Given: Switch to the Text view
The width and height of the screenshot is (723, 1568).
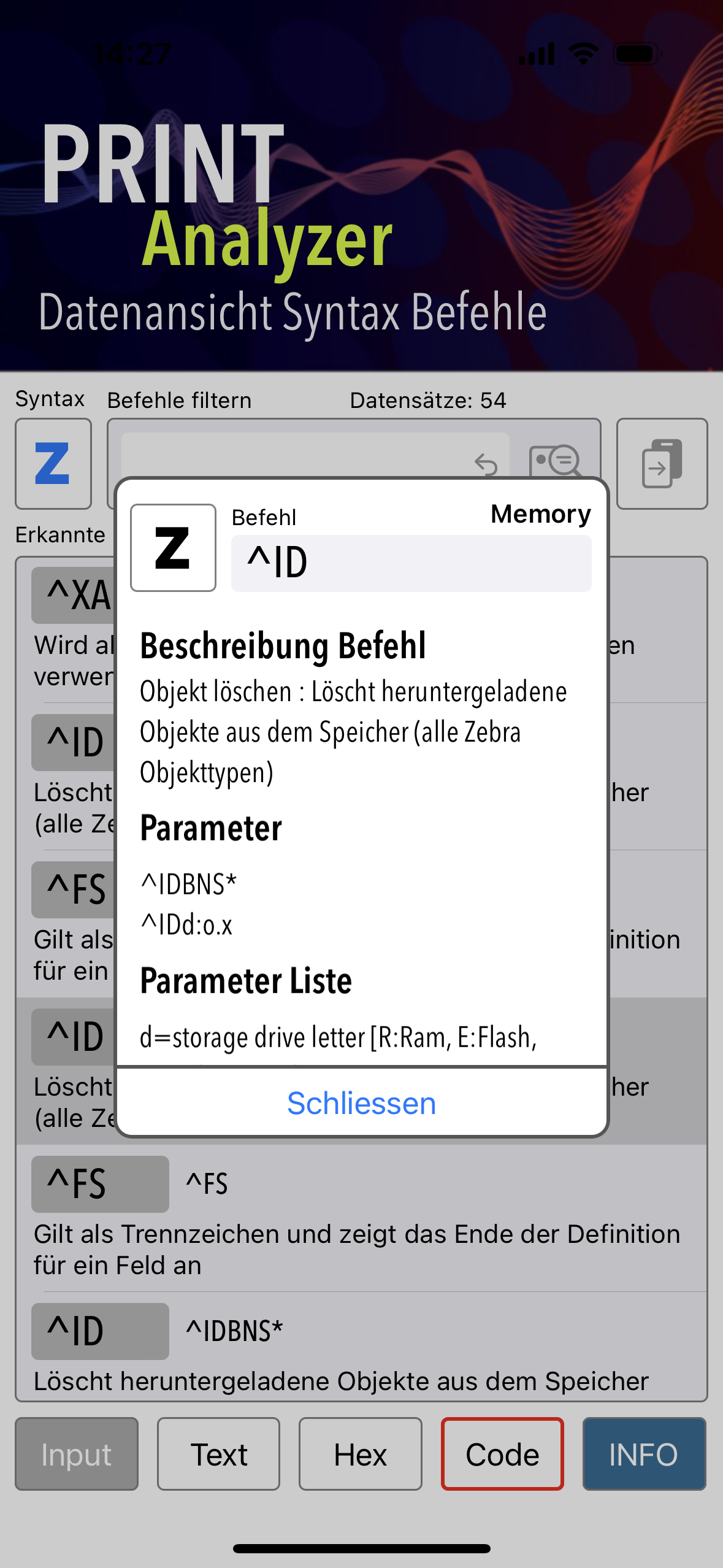Looking at the screenshot, I should pyautogui.click(x=218, y=1454).
